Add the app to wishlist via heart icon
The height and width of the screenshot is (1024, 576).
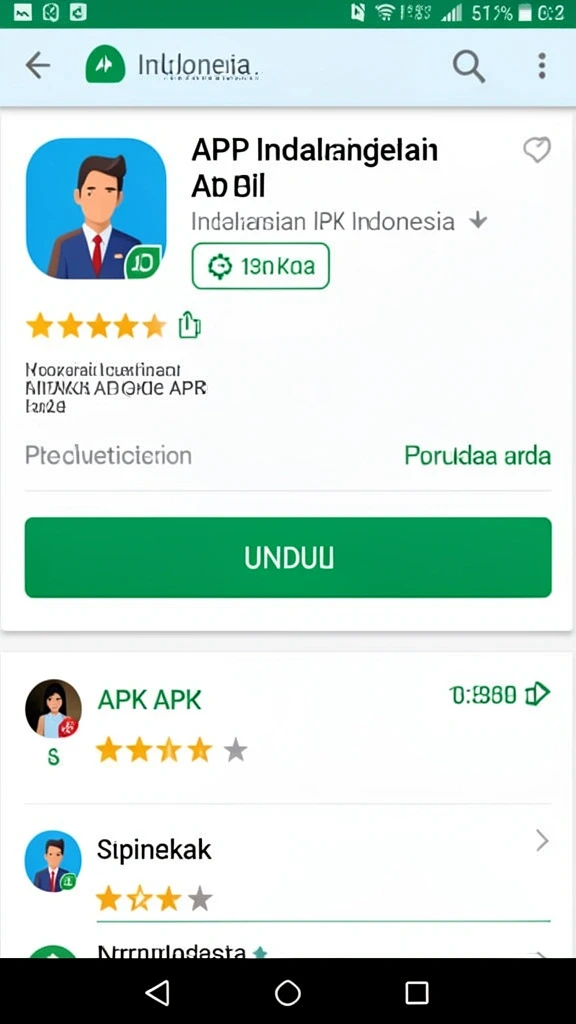(537, 150)
